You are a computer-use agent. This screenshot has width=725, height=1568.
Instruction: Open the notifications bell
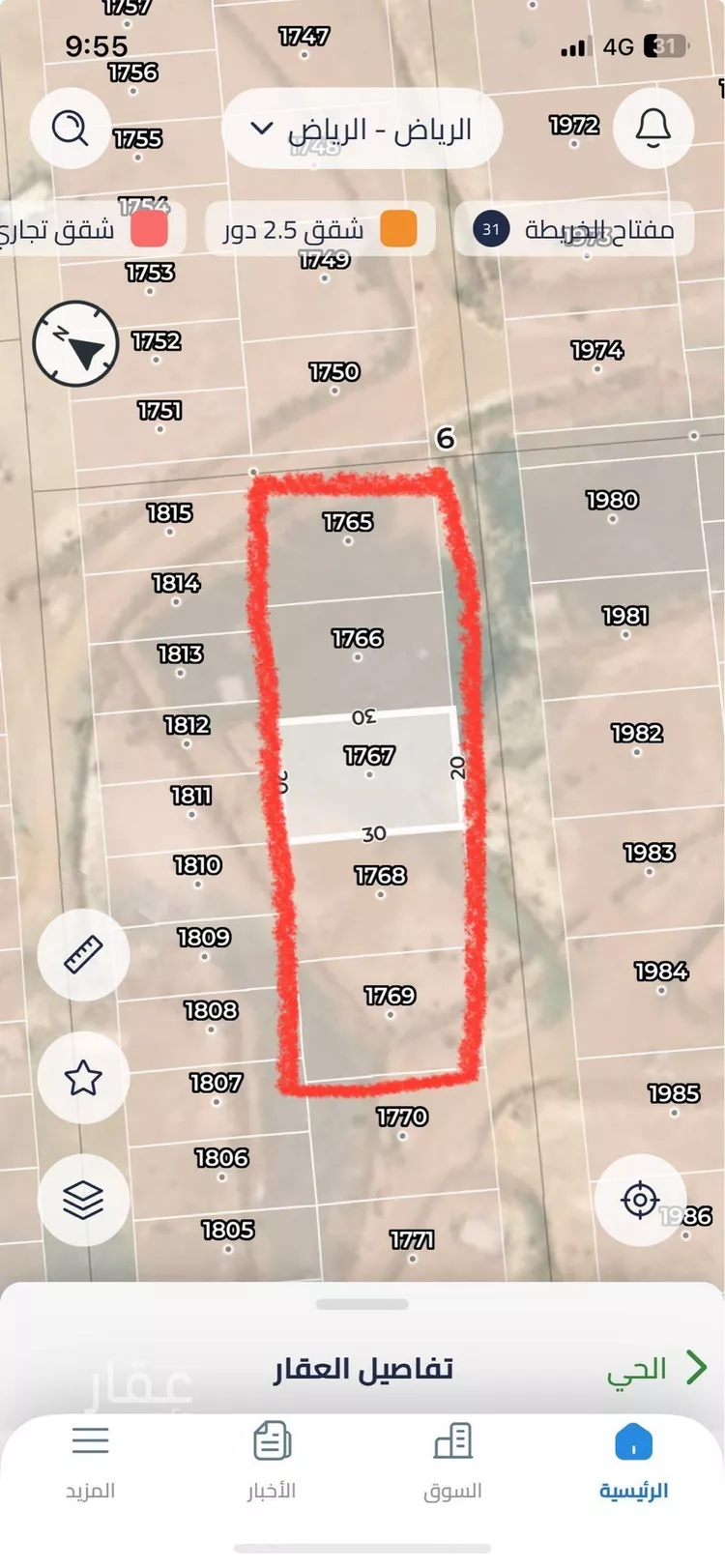click(x=653, y=127)
